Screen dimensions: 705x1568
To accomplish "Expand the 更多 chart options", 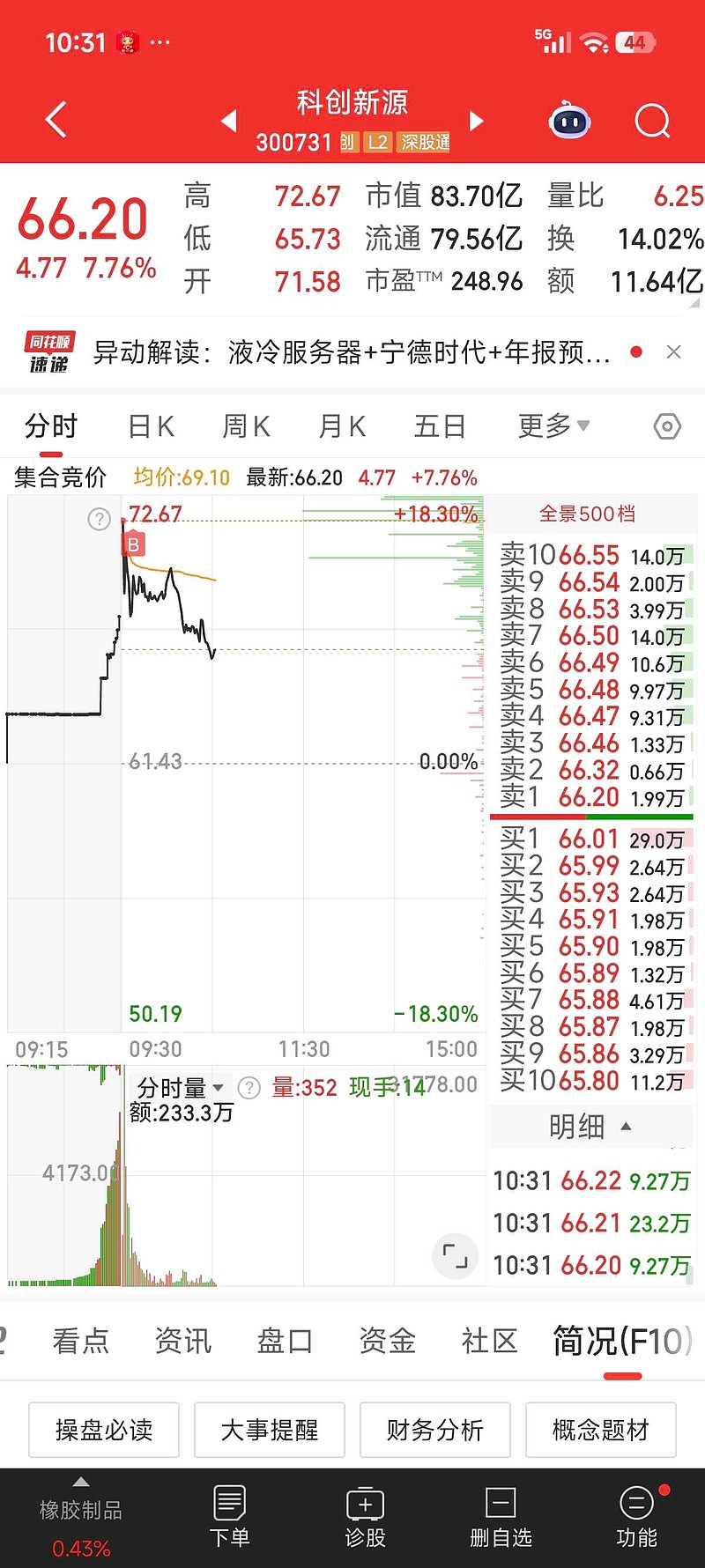I will click(x=553, y=427).
